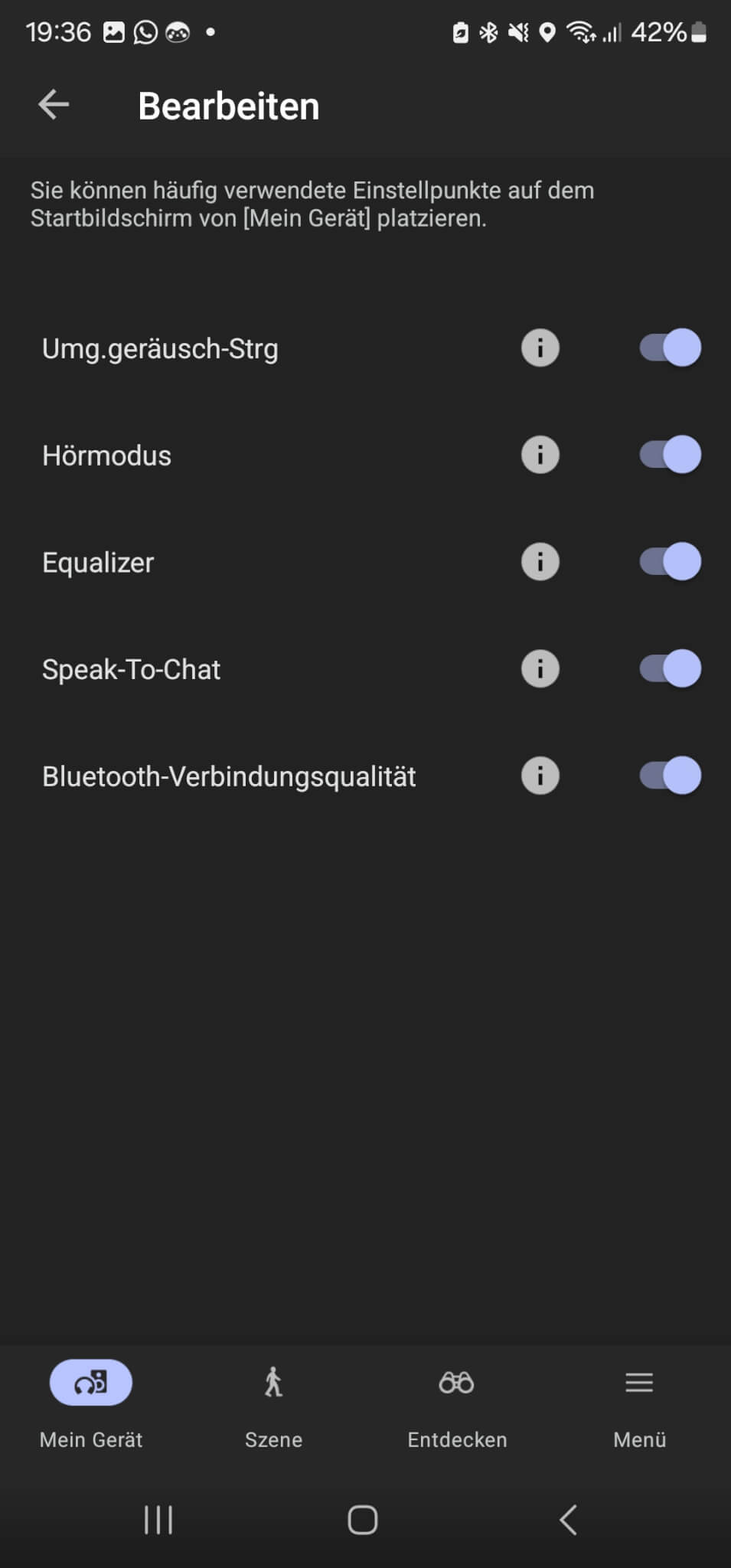This screenshot has width=731, height=1568.
Task: Toggle the Equalizer switch off
Action: [670, 562]
